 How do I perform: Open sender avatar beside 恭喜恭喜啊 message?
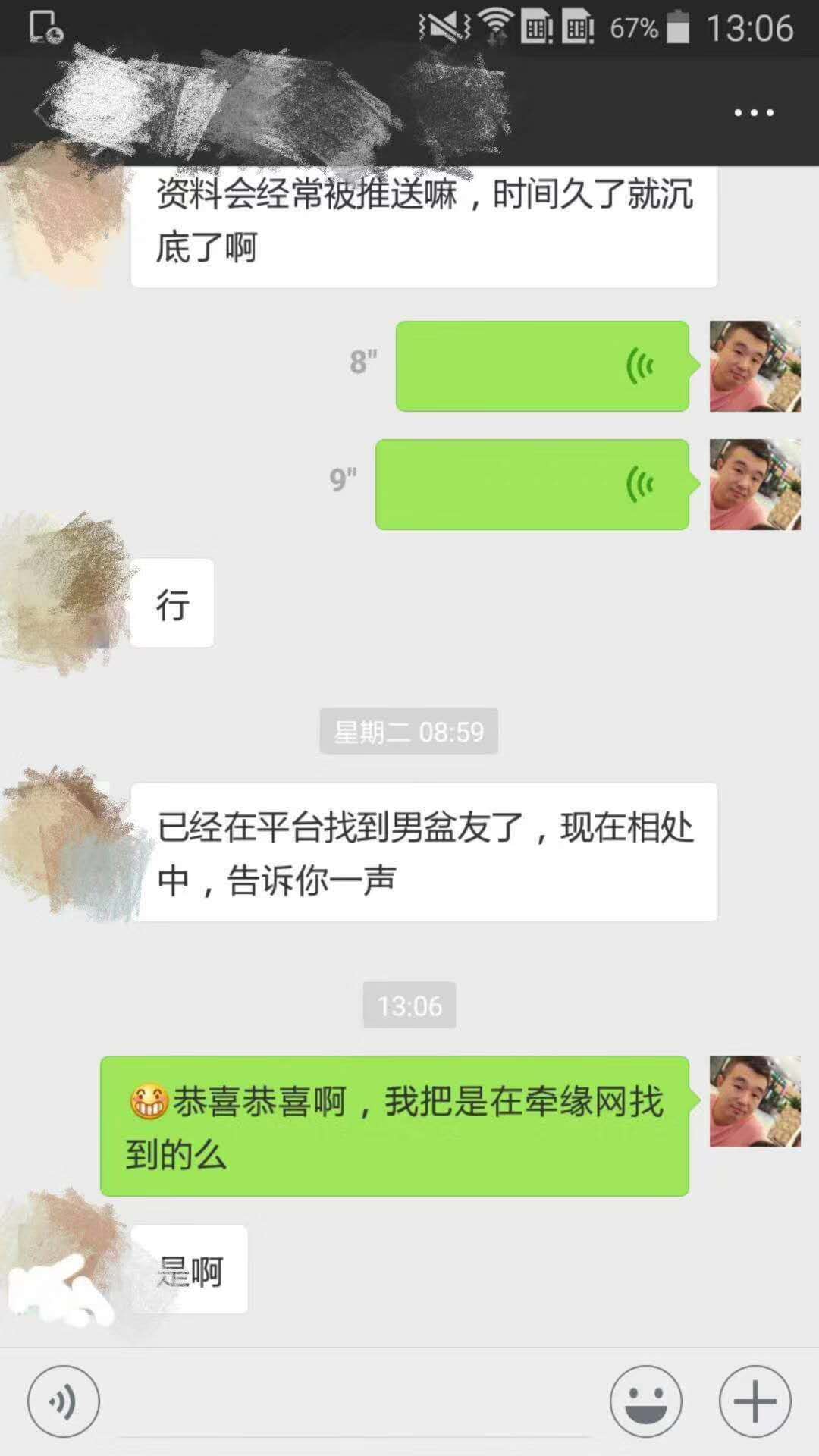click(x=755, y=1101)
